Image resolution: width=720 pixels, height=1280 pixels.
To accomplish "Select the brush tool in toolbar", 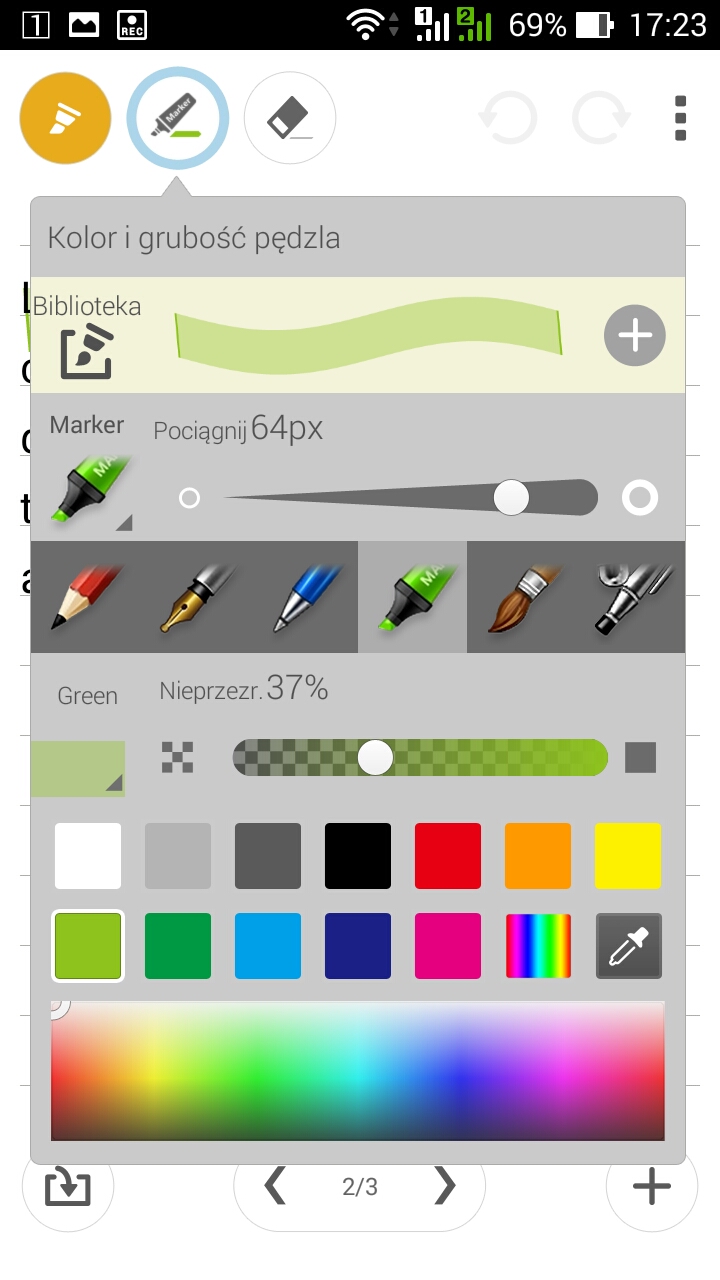I will coord(64,118).
